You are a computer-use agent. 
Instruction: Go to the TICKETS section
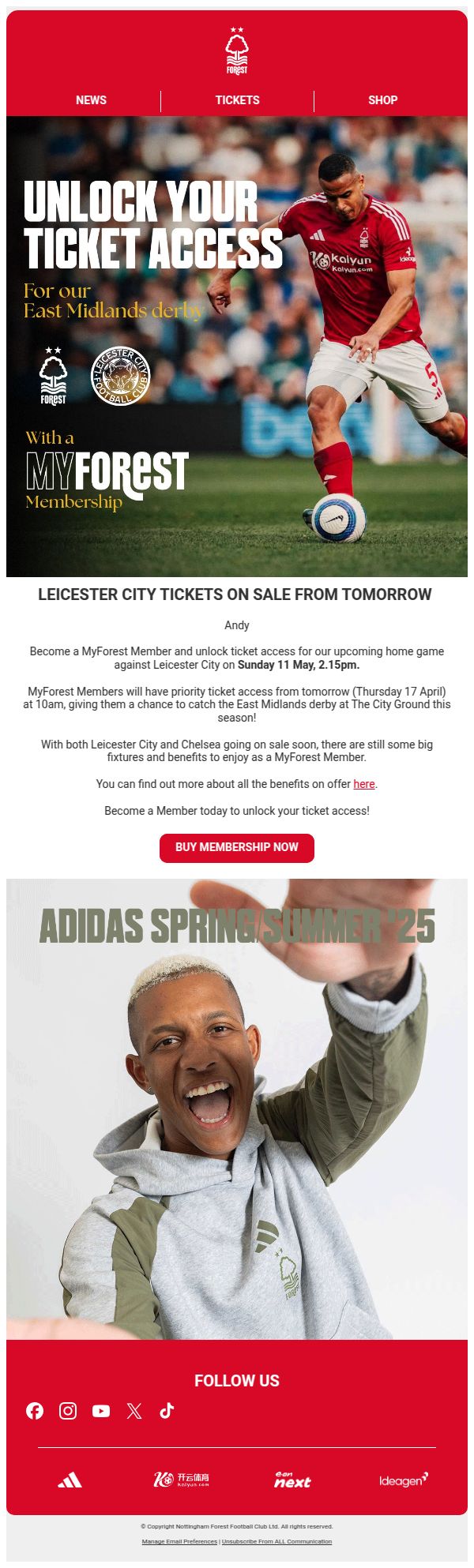[237, 100]
